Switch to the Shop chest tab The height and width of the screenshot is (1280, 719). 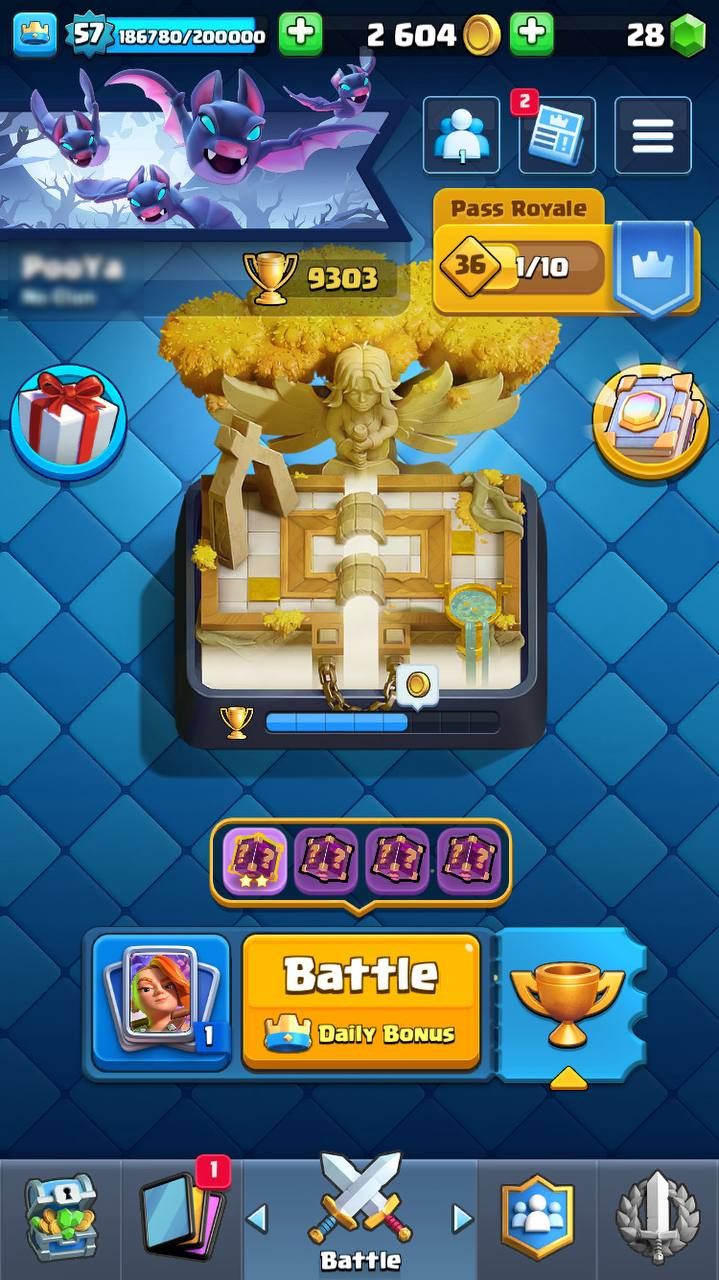pos(60,1220)
